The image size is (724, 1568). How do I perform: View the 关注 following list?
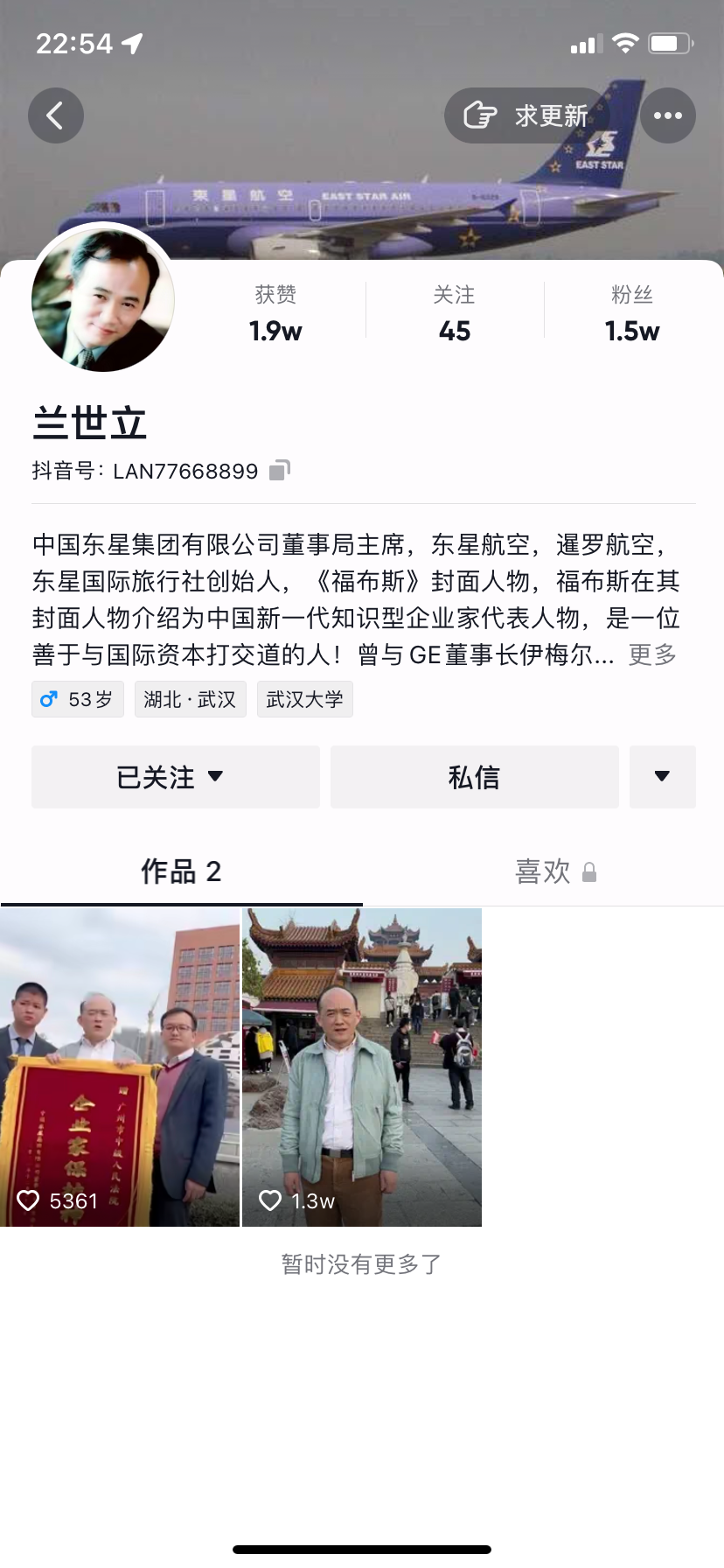(x=455, y=314)
